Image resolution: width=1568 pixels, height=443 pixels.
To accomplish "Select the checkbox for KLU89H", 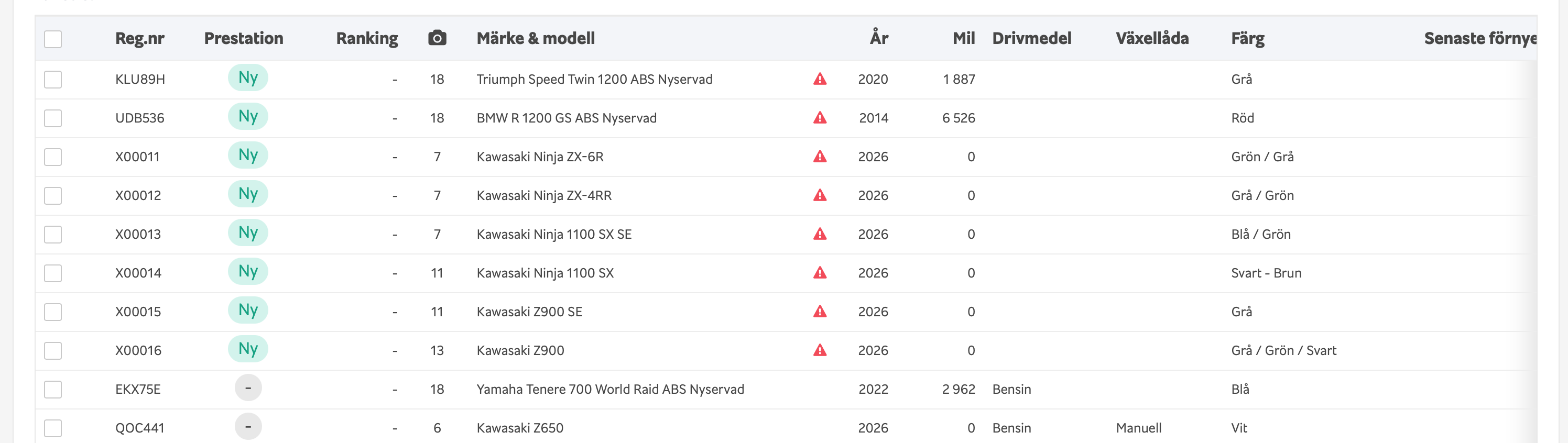I will (53, 80).
